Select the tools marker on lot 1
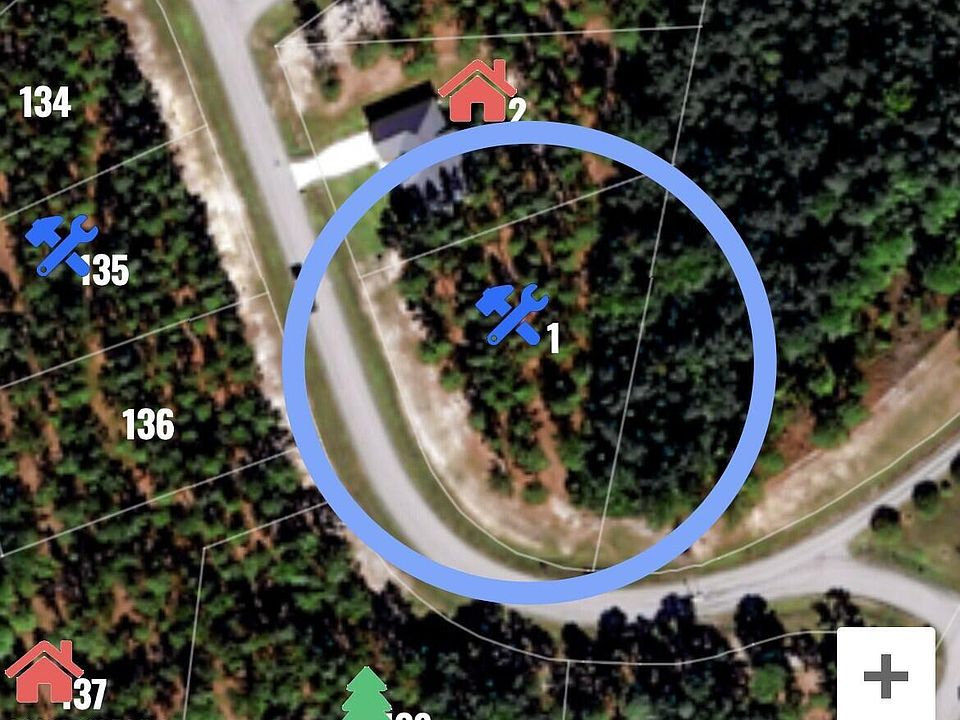 coord(511,313)
